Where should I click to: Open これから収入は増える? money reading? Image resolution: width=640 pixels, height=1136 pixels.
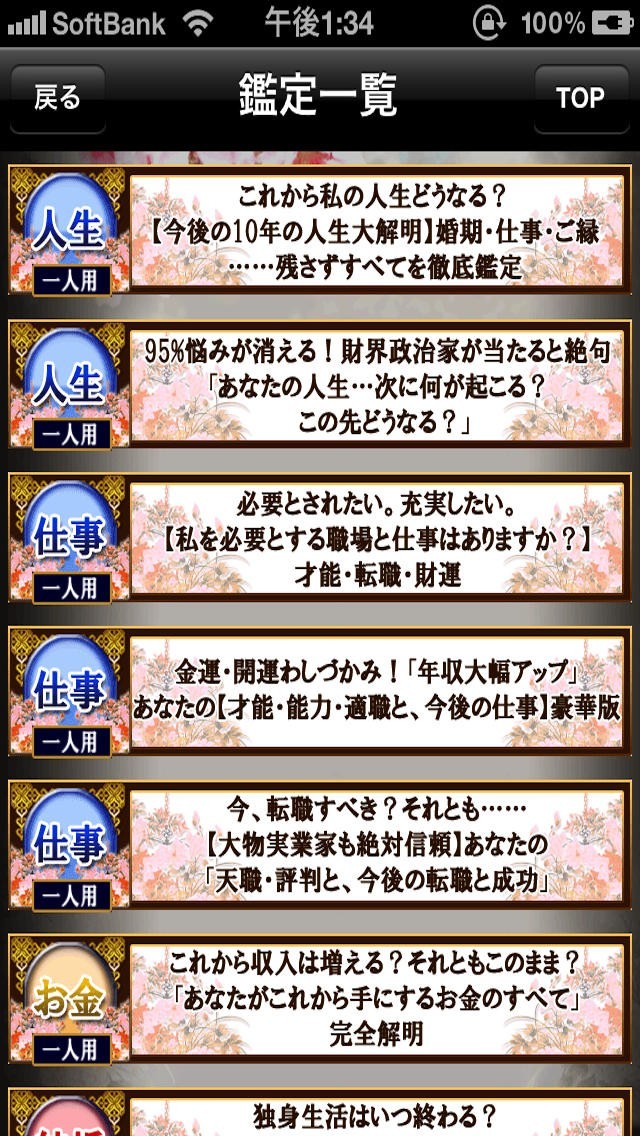point(320,998)
